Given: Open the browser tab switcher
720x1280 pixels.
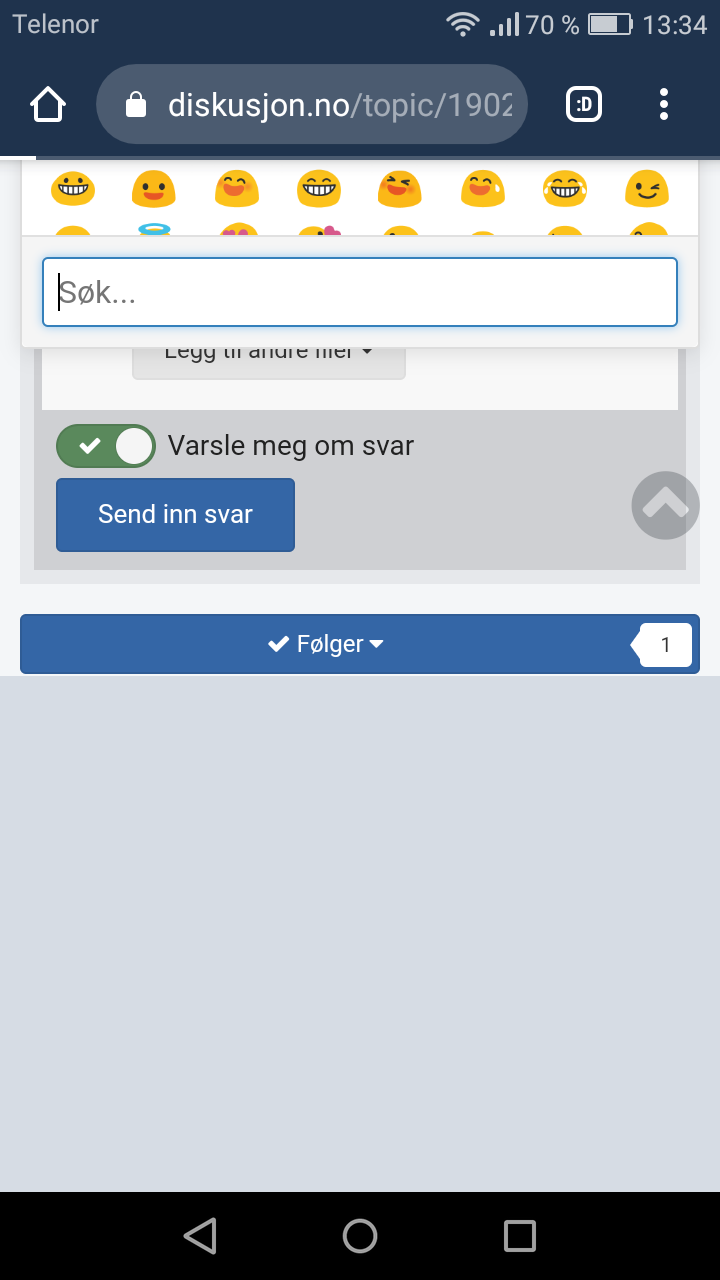Looking at the screenshot, I should [584, 104].
